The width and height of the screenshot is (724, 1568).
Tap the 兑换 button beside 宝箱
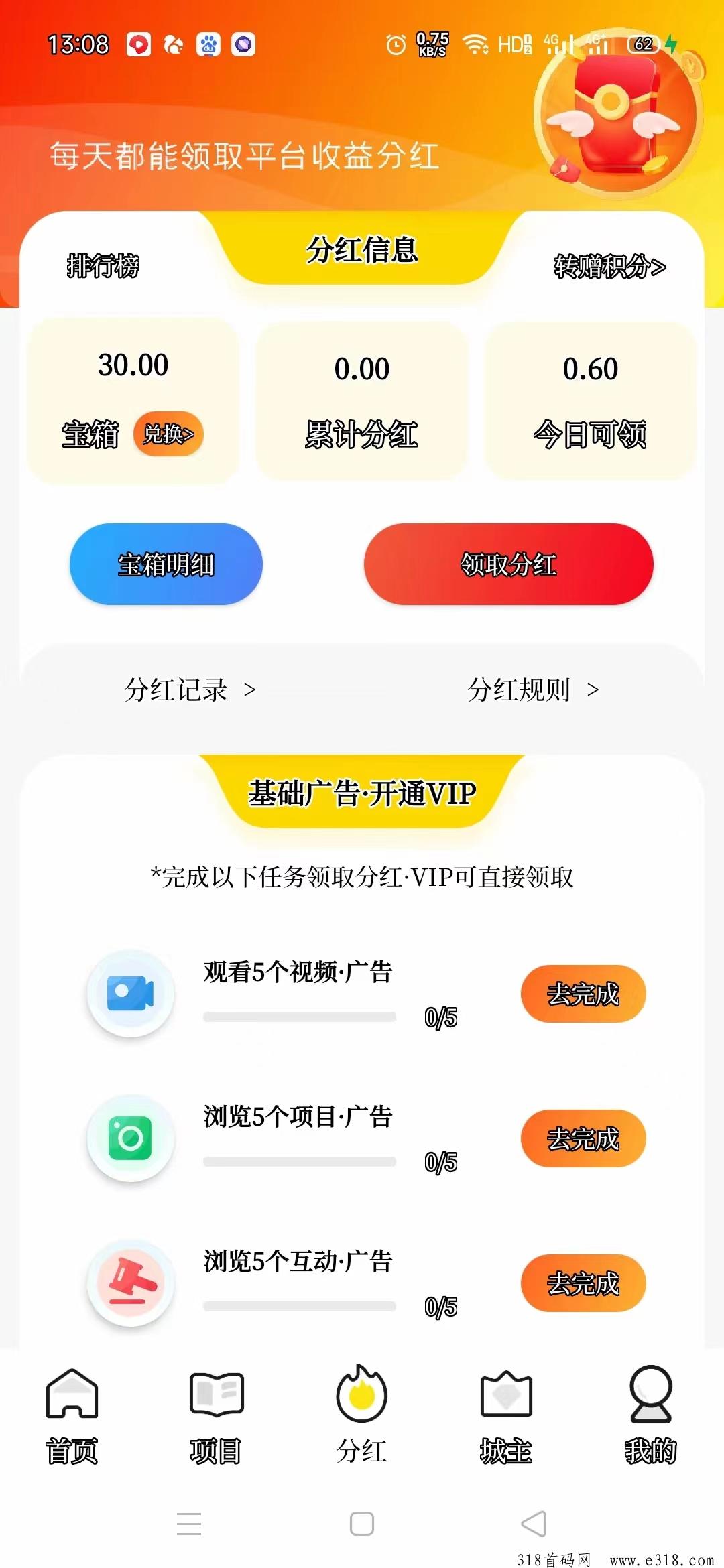168,434
